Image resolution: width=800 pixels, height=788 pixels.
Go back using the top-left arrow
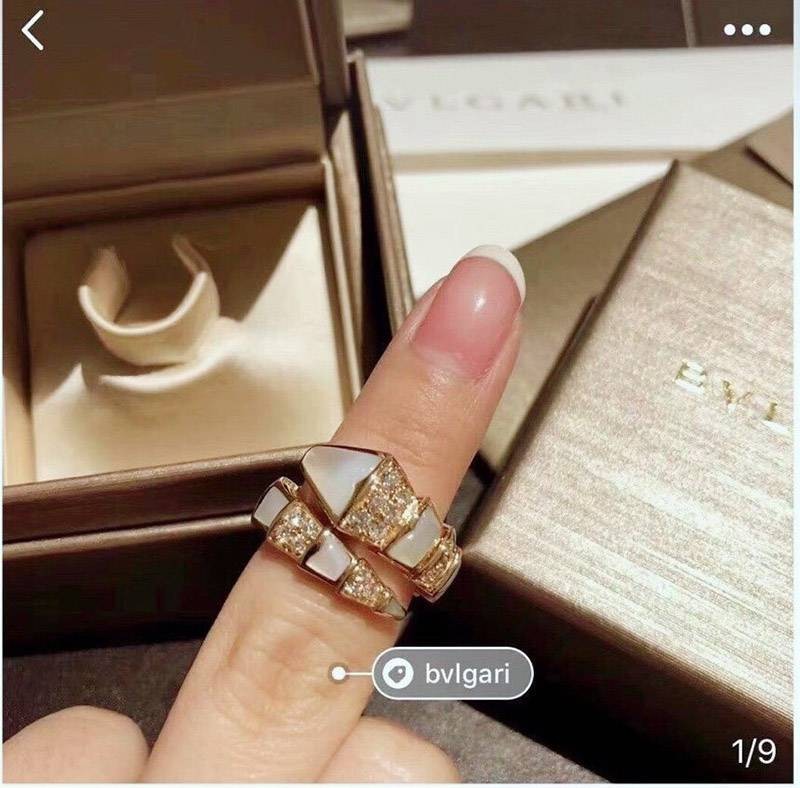click(x=33, y=31)
